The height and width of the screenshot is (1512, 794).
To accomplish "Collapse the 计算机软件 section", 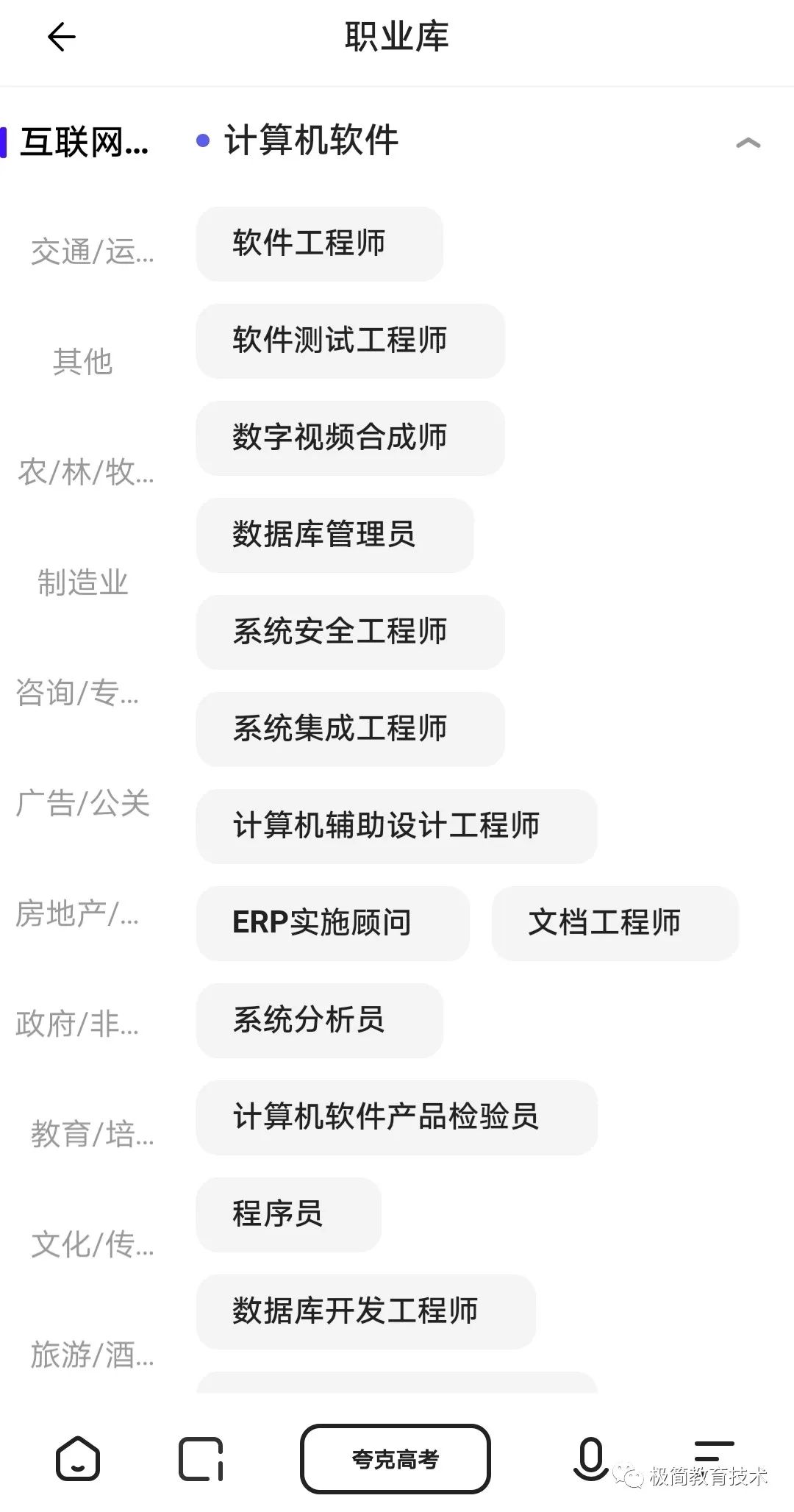I will [x=748, y=143].
